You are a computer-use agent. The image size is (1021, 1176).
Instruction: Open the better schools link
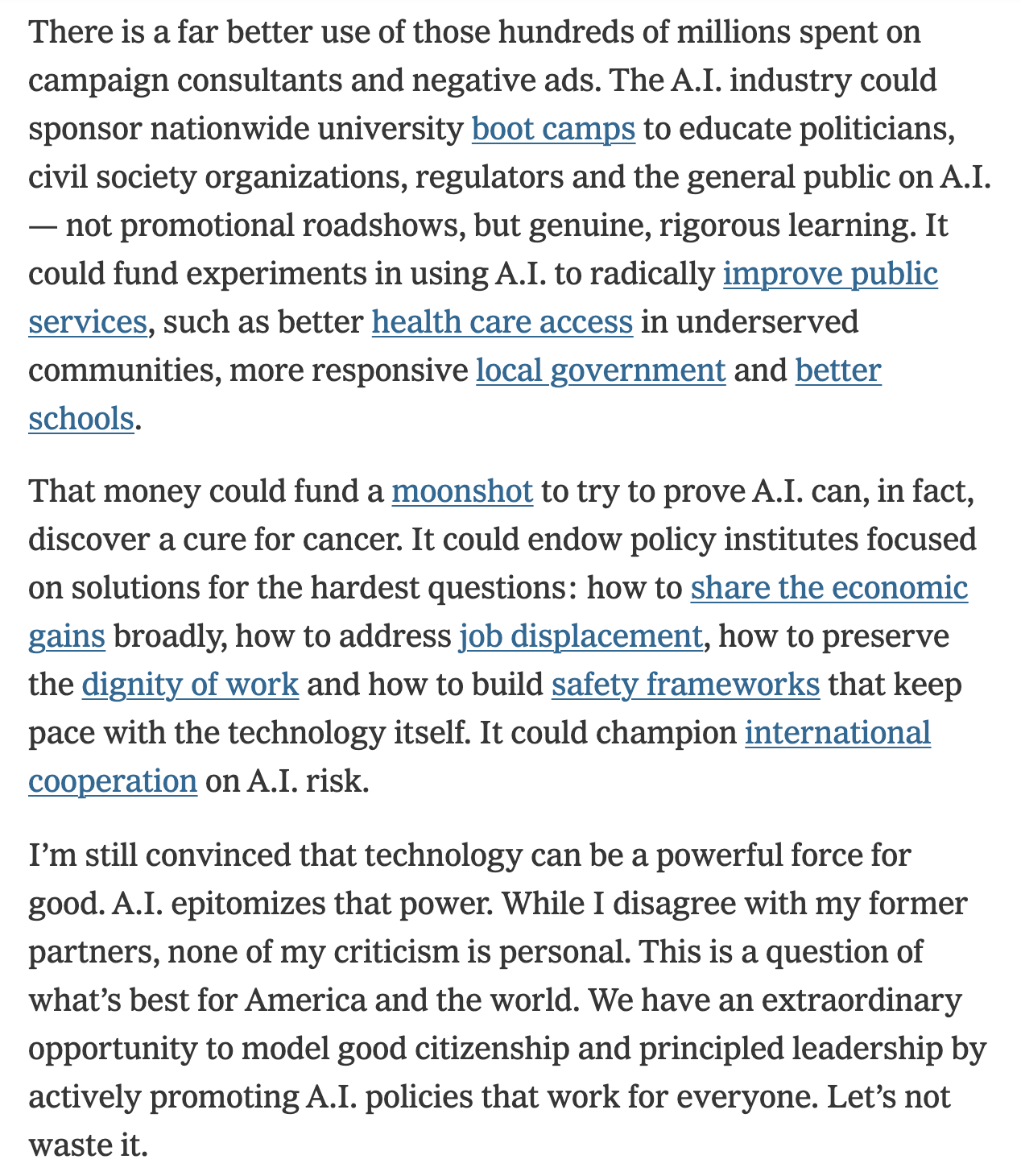tap(838, 371)
